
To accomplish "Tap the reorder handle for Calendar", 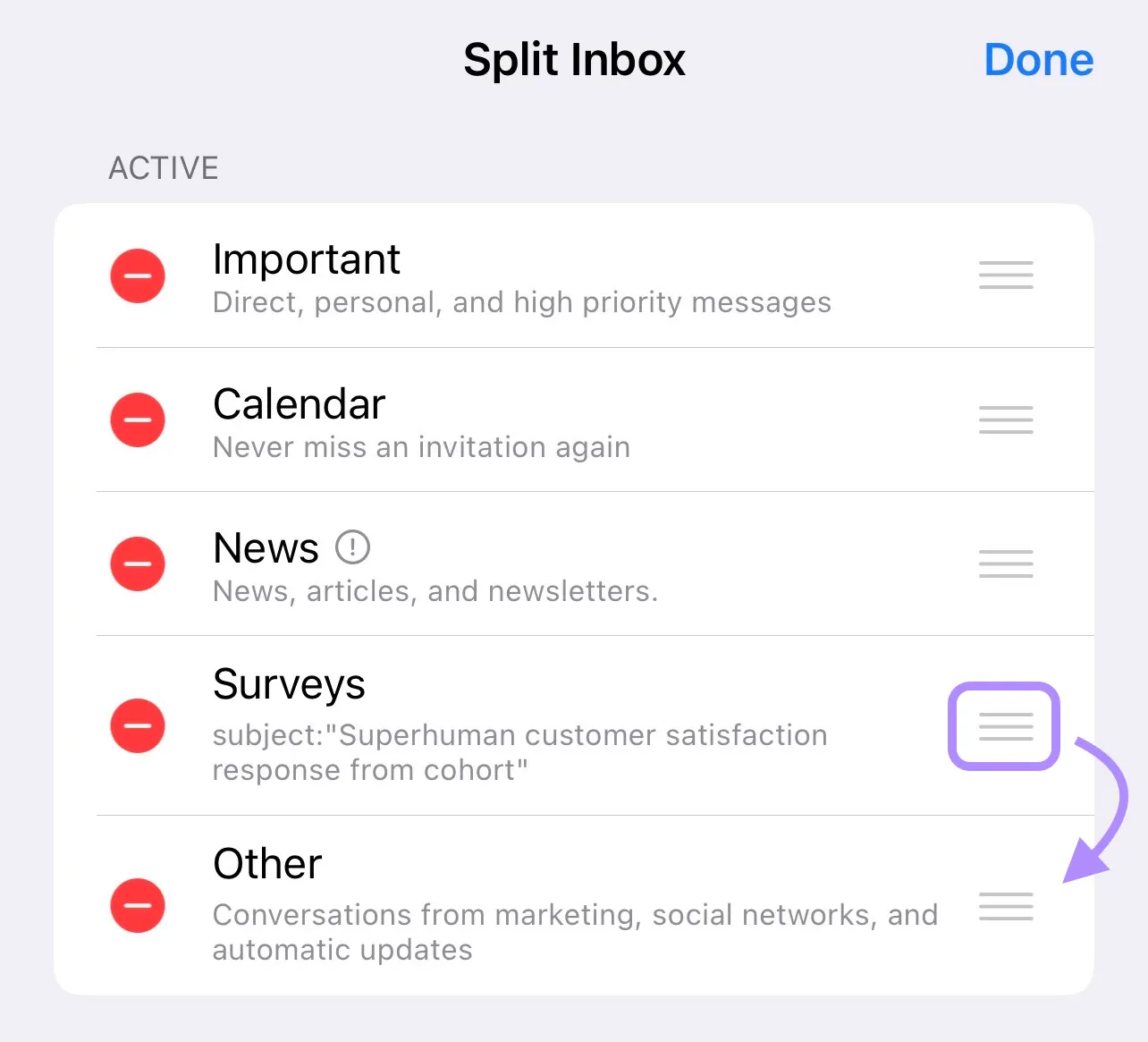I will coord(1006,419).
